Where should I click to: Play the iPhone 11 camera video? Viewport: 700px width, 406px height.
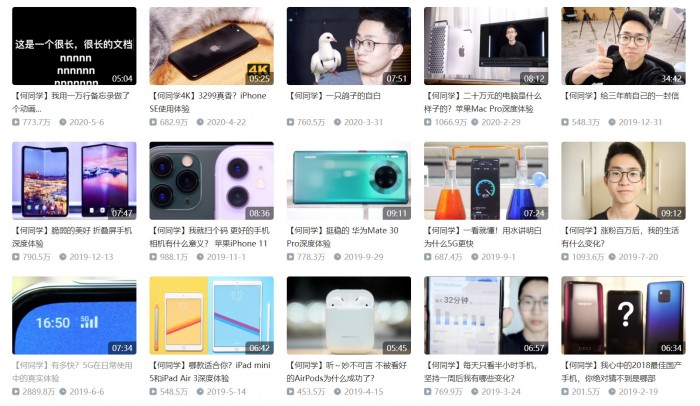pos(211,181)
